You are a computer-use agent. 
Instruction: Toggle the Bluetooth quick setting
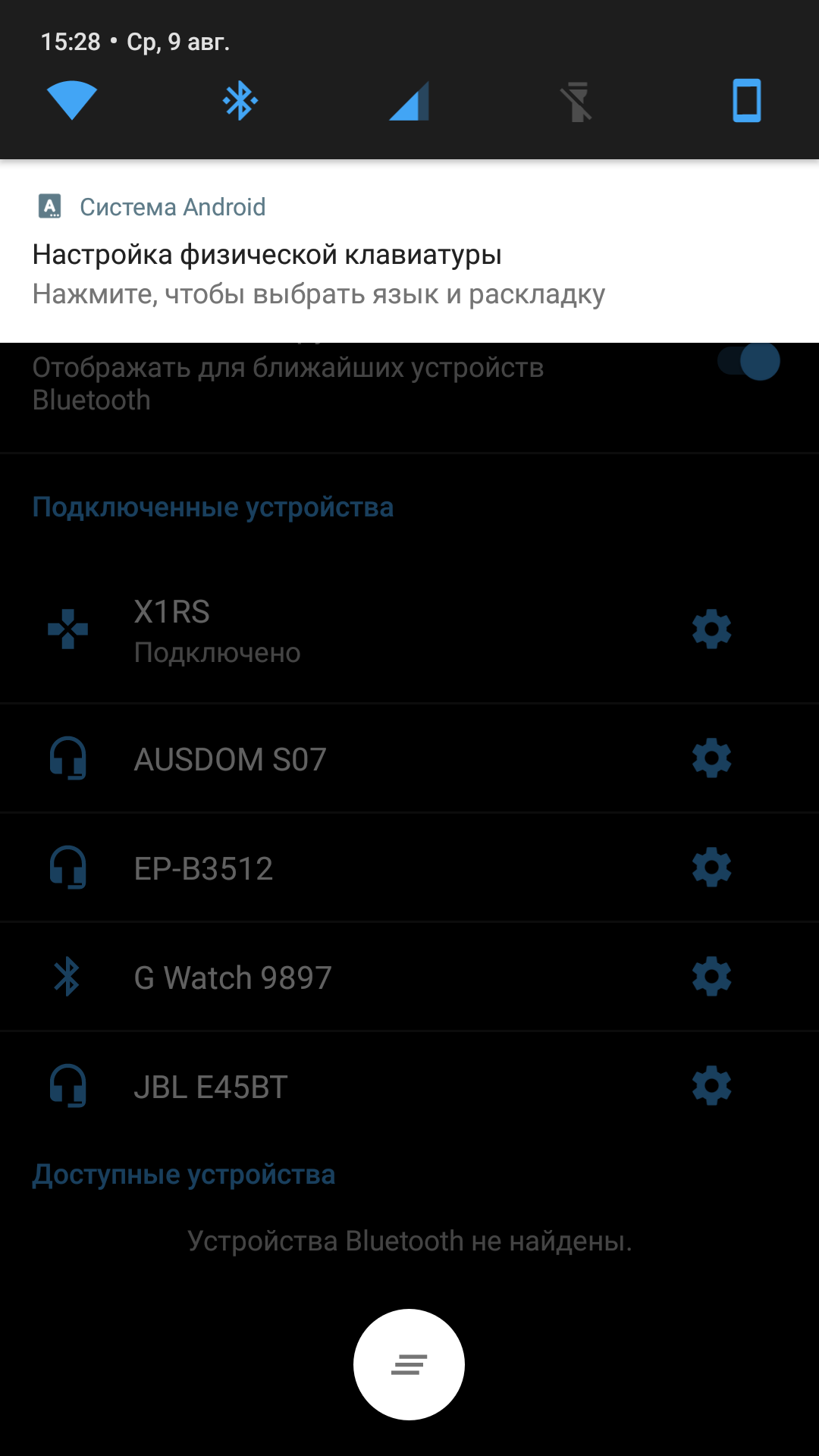coord(240,101)
